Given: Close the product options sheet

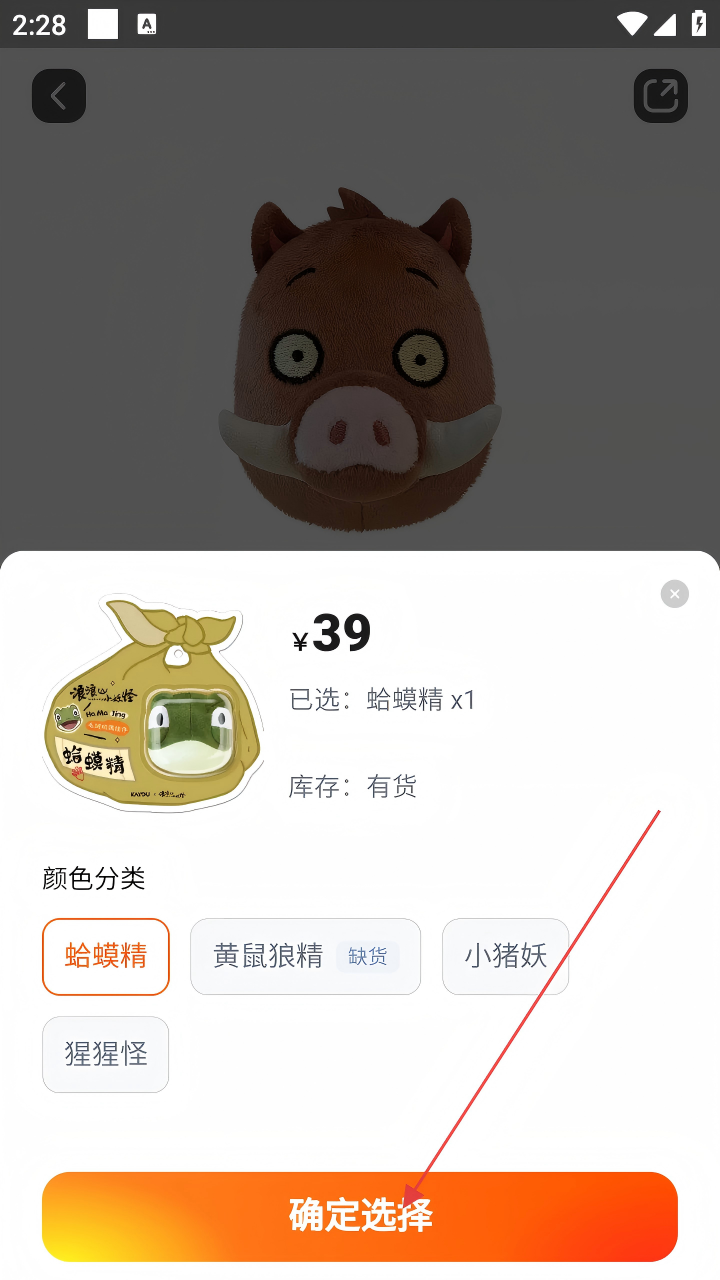Looking at the screenshot, I should (x=675, y=594).
